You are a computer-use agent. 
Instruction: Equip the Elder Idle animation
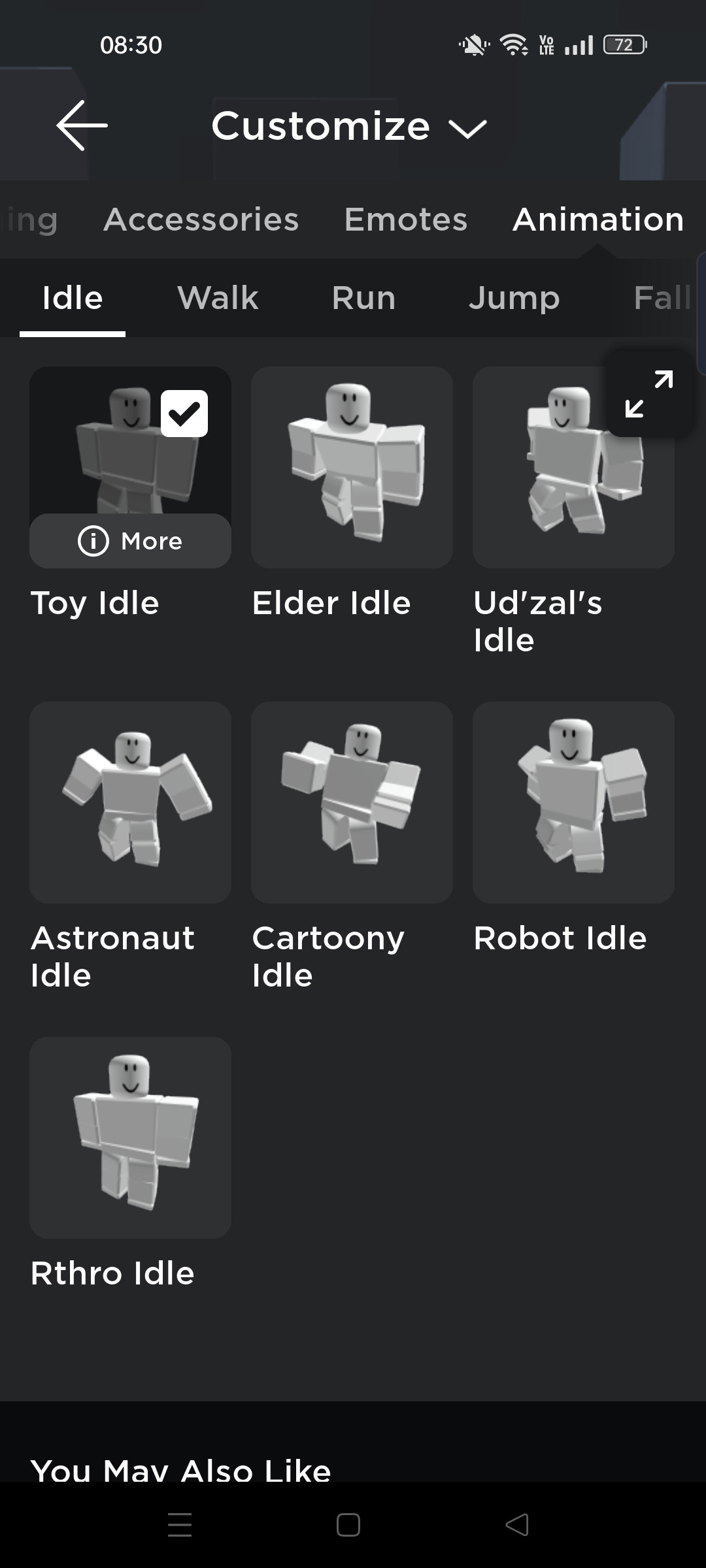[352, 467]
